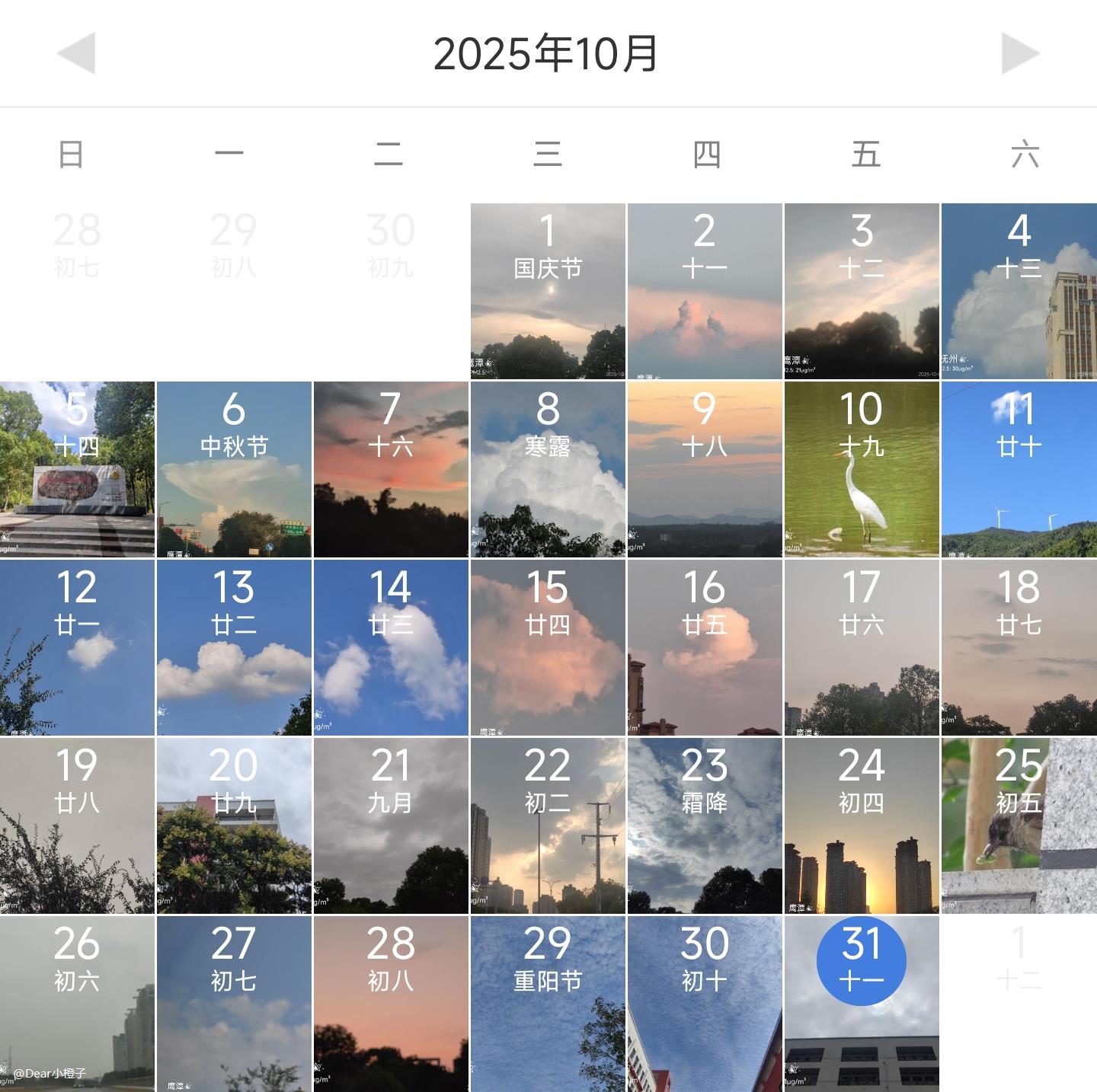Screen dimensions: 1097x1092
Task: Select the October 6 中秋节 day
Action: 234,470
